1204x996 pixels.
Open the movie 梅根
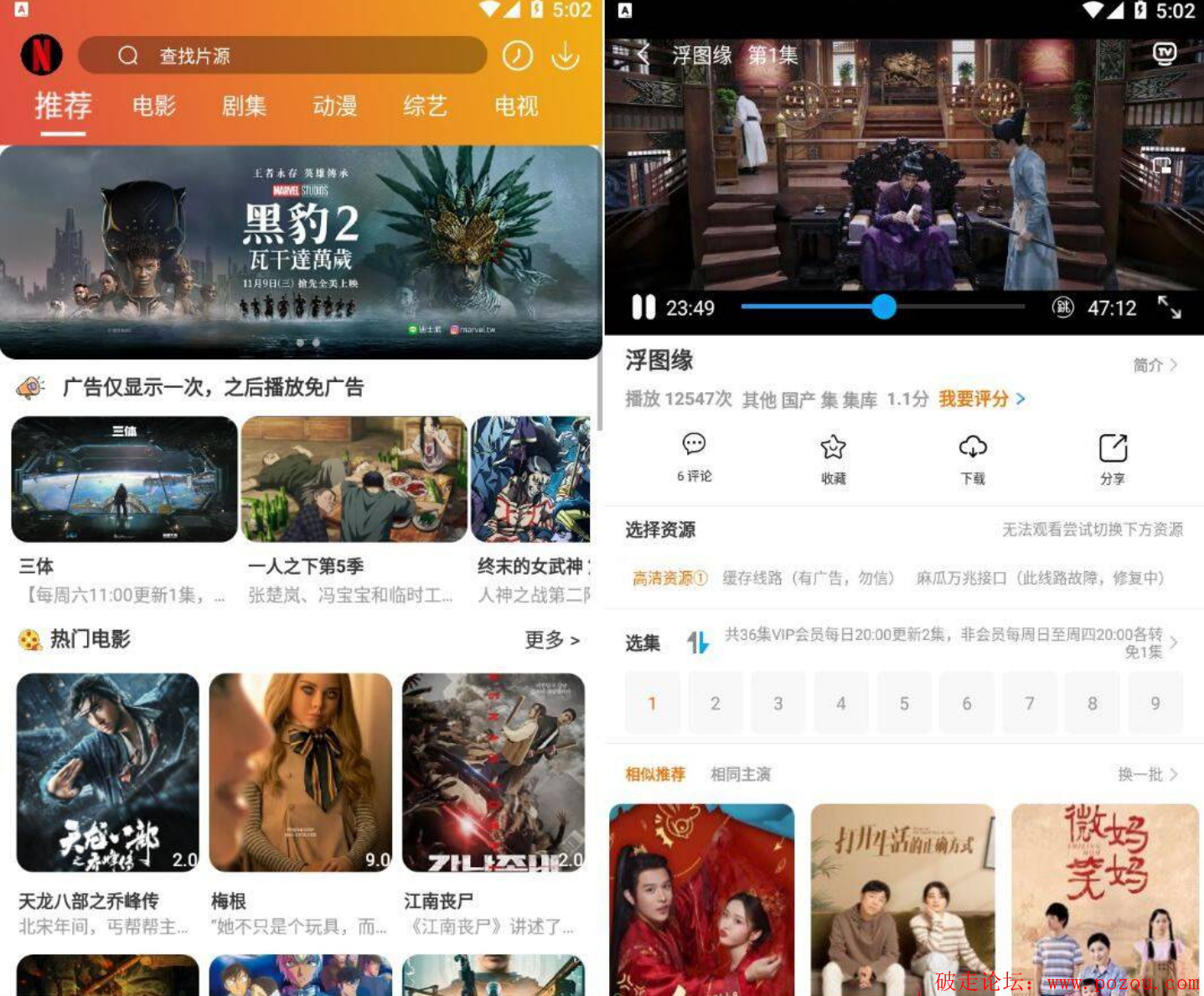coord(300,772)
